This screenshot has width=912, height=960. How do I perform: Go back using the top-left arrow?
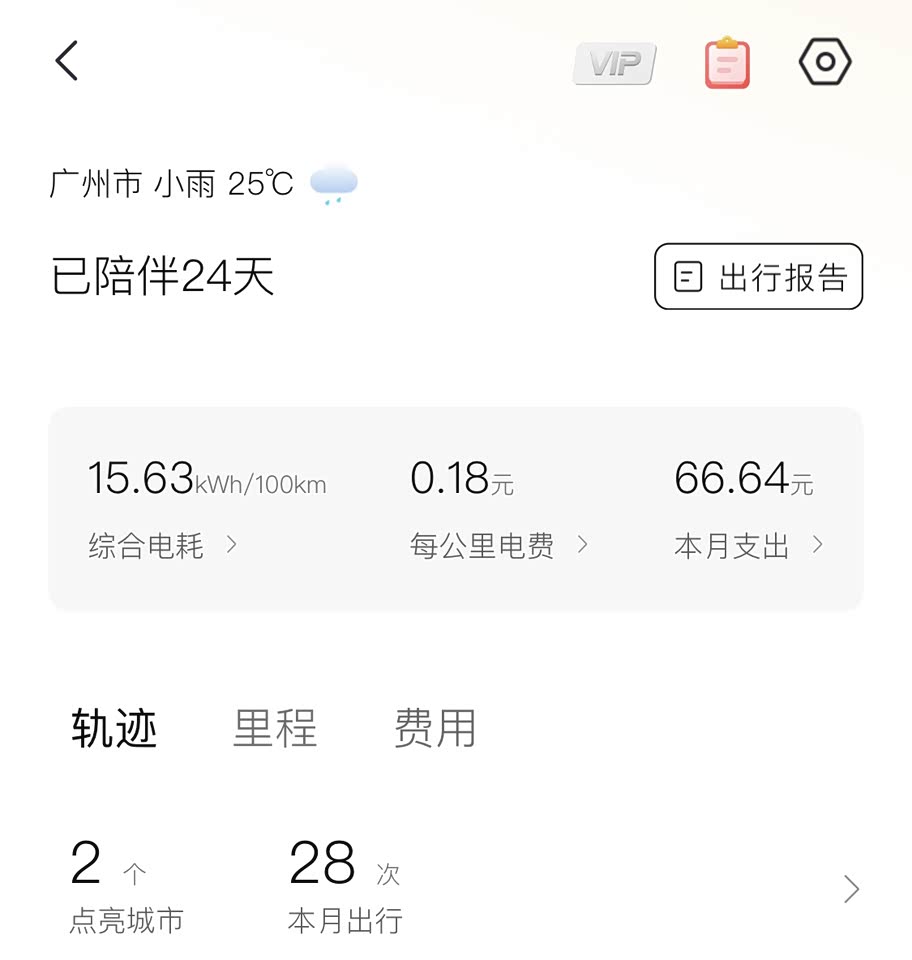66,61
